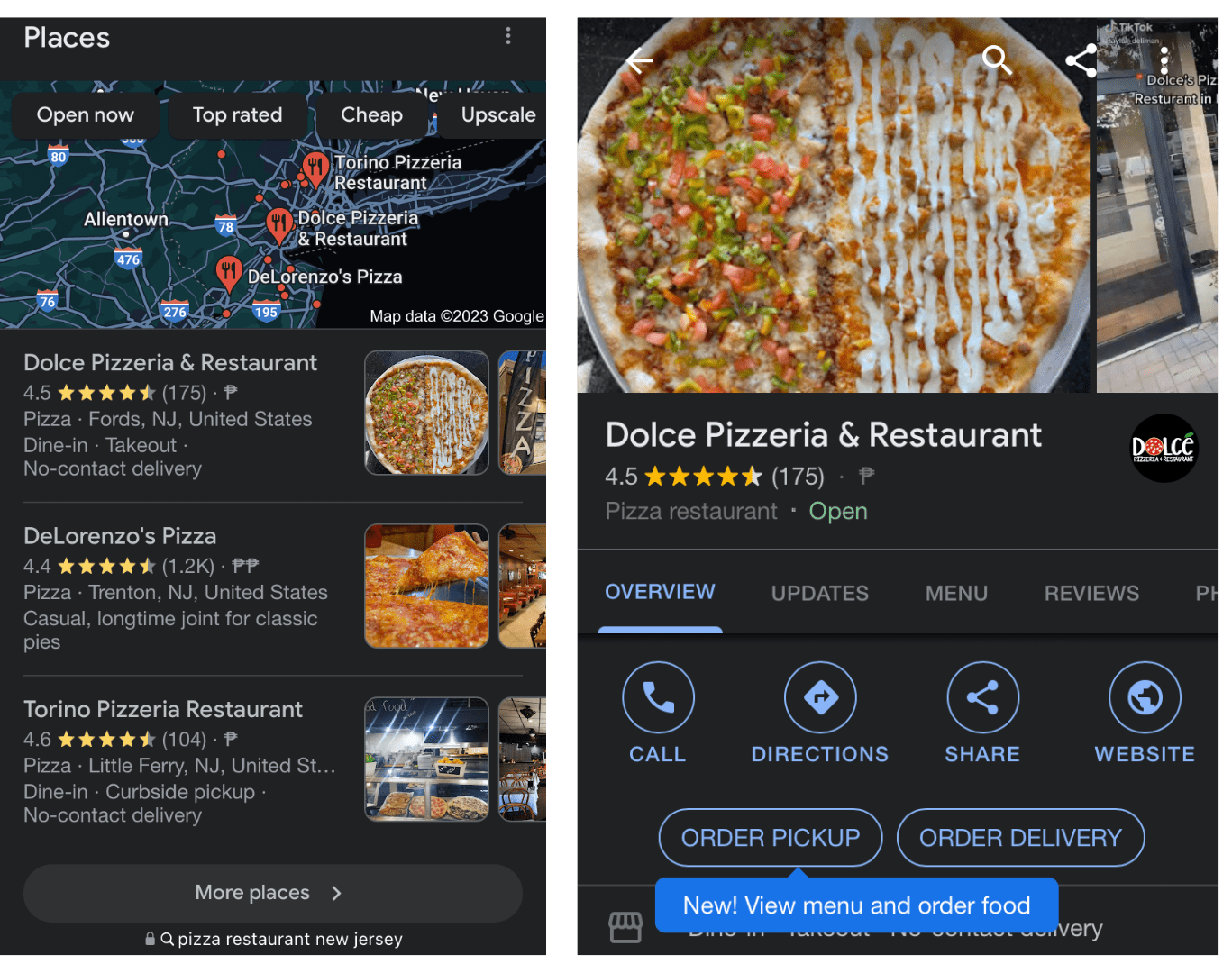The width and height of the screenshot is (1232, 973).
Task: Switch to the Updates tab
Action: 819,593
